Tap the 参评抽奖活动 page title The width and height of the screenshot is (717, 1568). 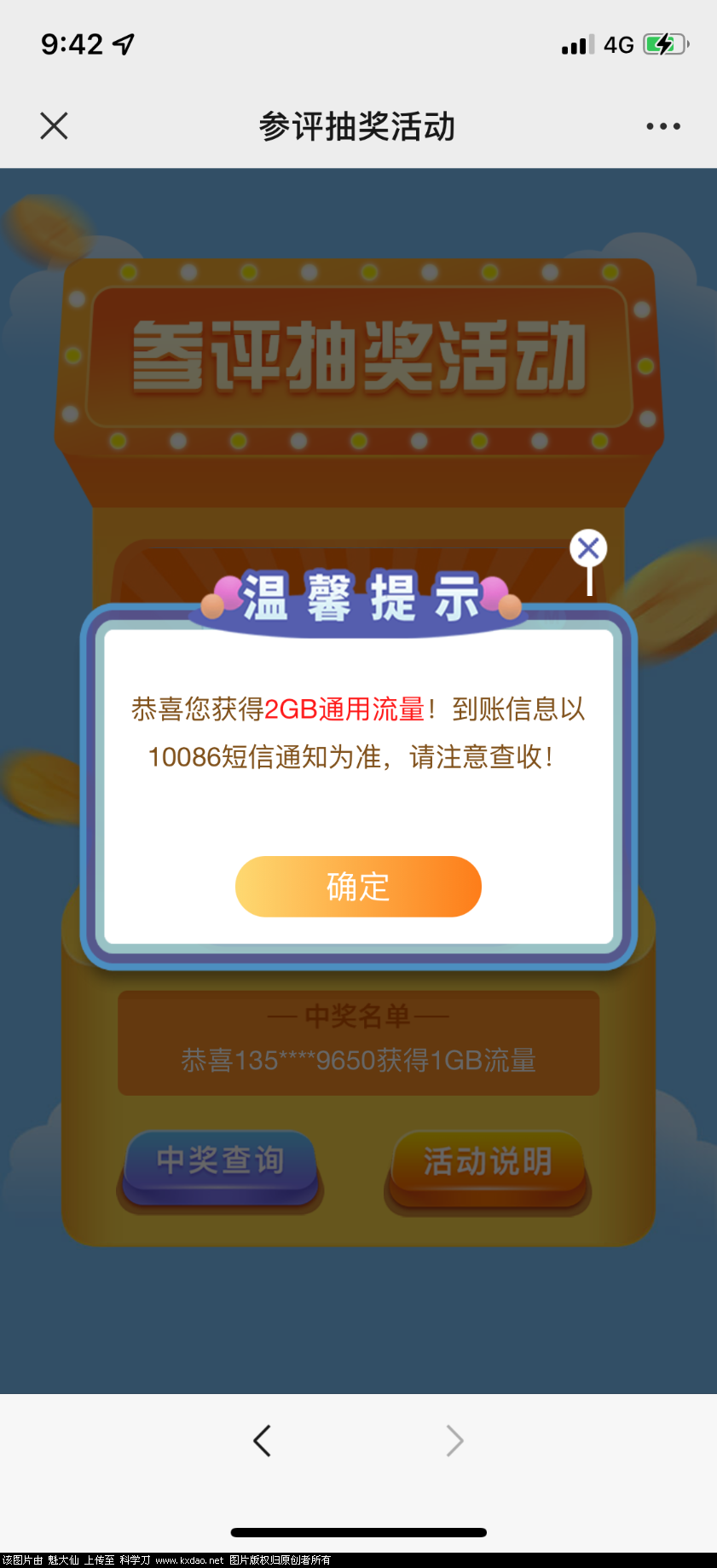click(358, 125)
